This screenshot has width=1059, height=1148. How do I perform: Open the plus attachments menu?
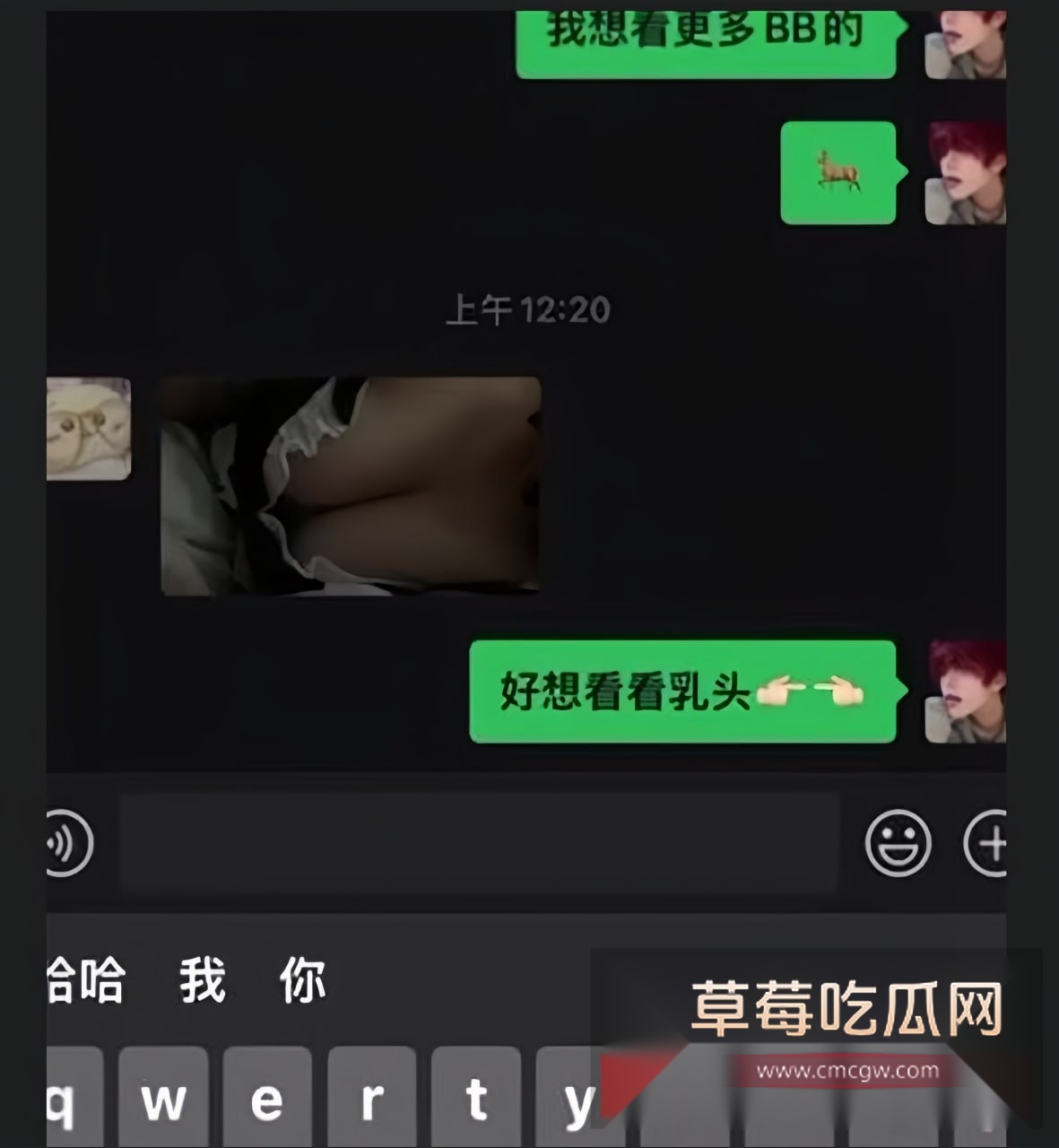[985, 842]
